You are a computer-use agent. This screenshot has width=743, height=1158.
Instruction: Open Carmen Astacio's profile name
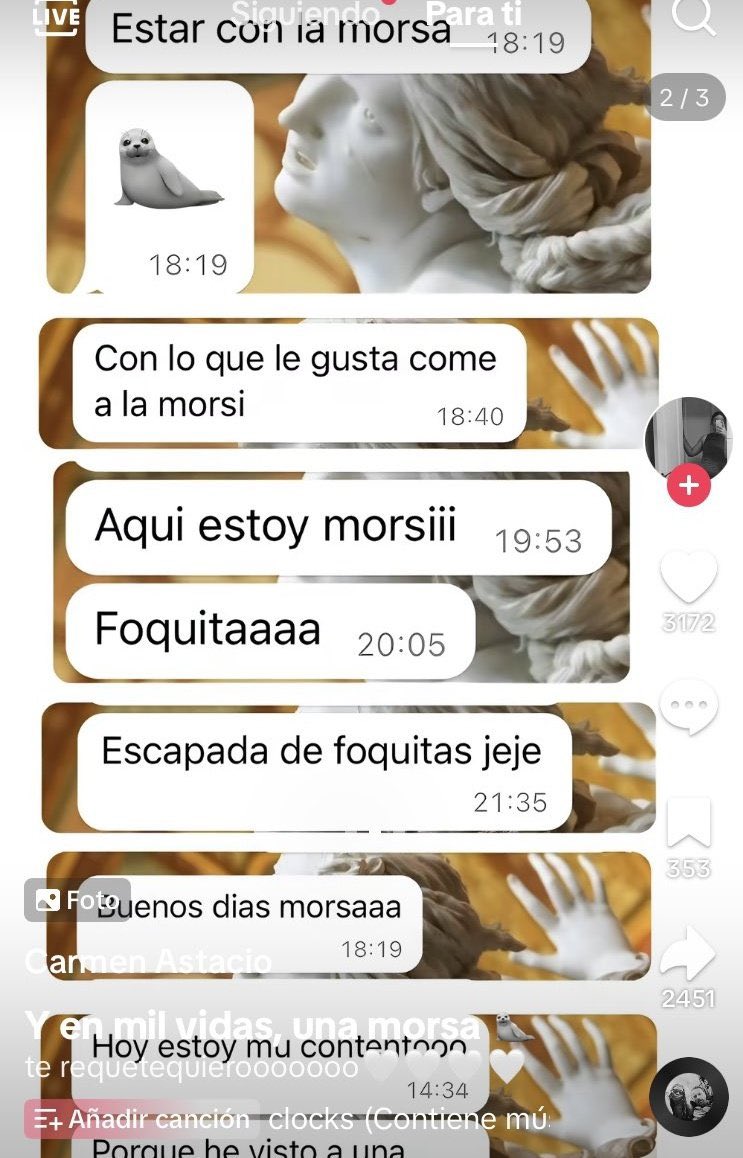(148, 962)
